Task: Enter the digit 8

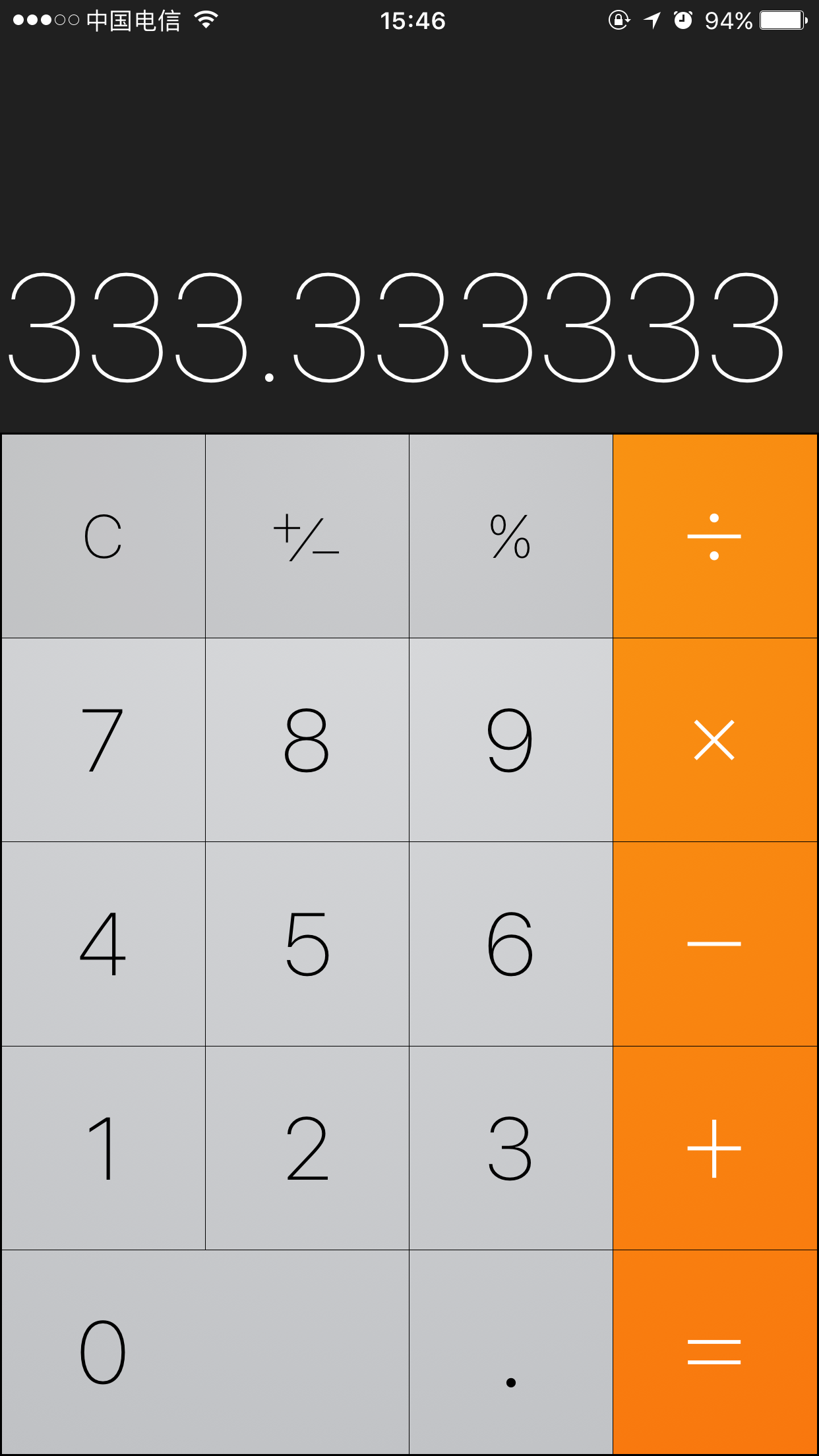Action: [x=307, y=740]
